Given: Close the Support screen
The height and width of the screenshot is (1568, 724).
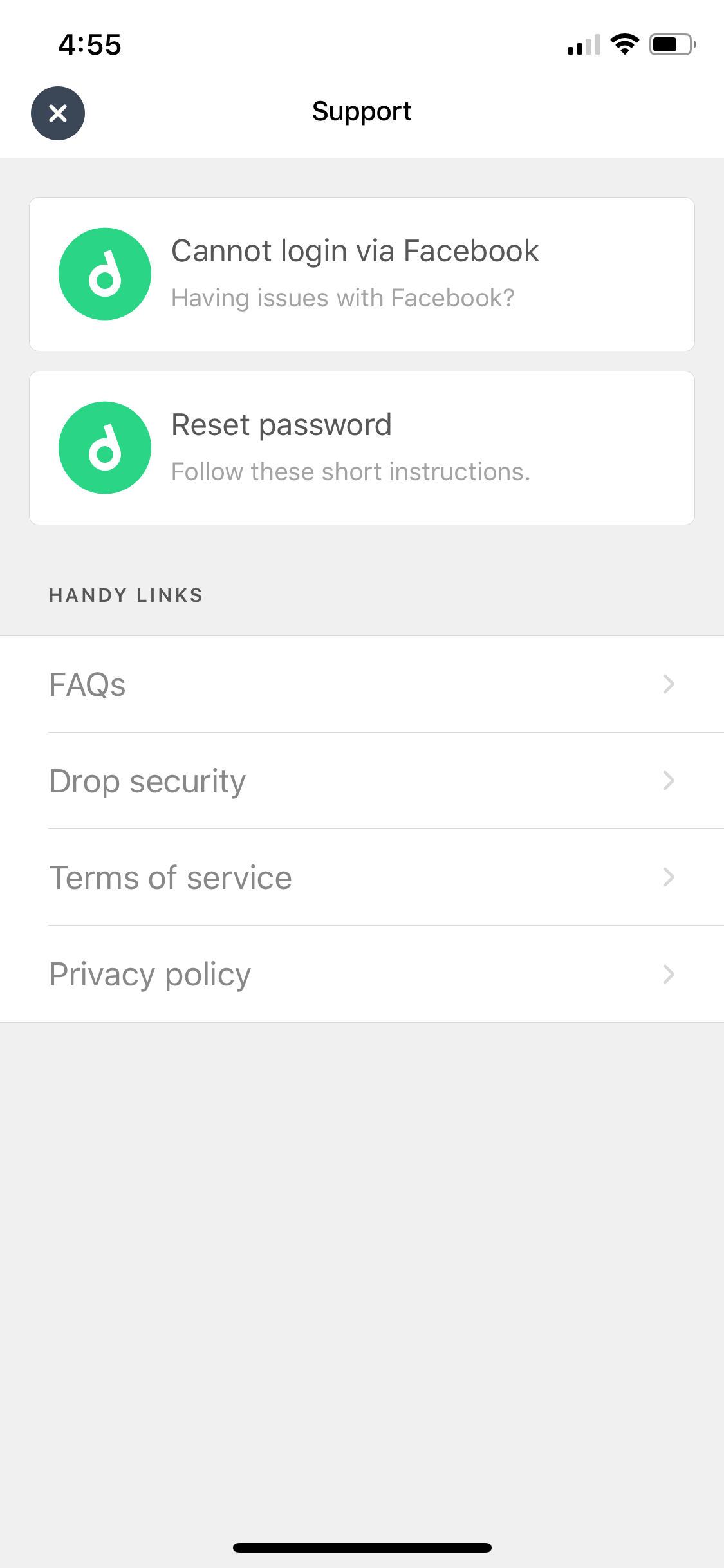Looking at the screenshot, I should pos(58,113).
